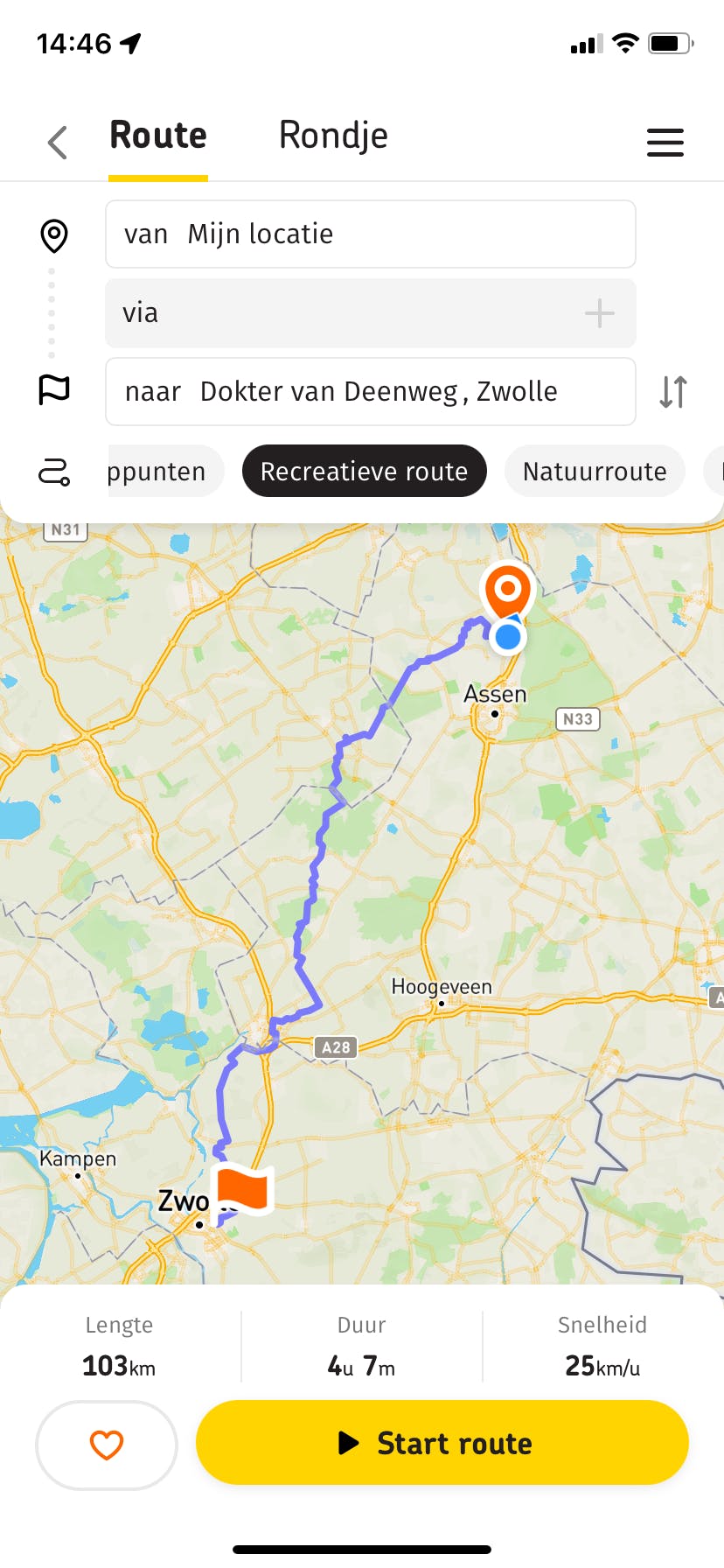
Task: Switch to the Rondje tab
Action: click(x=333, y=136)
